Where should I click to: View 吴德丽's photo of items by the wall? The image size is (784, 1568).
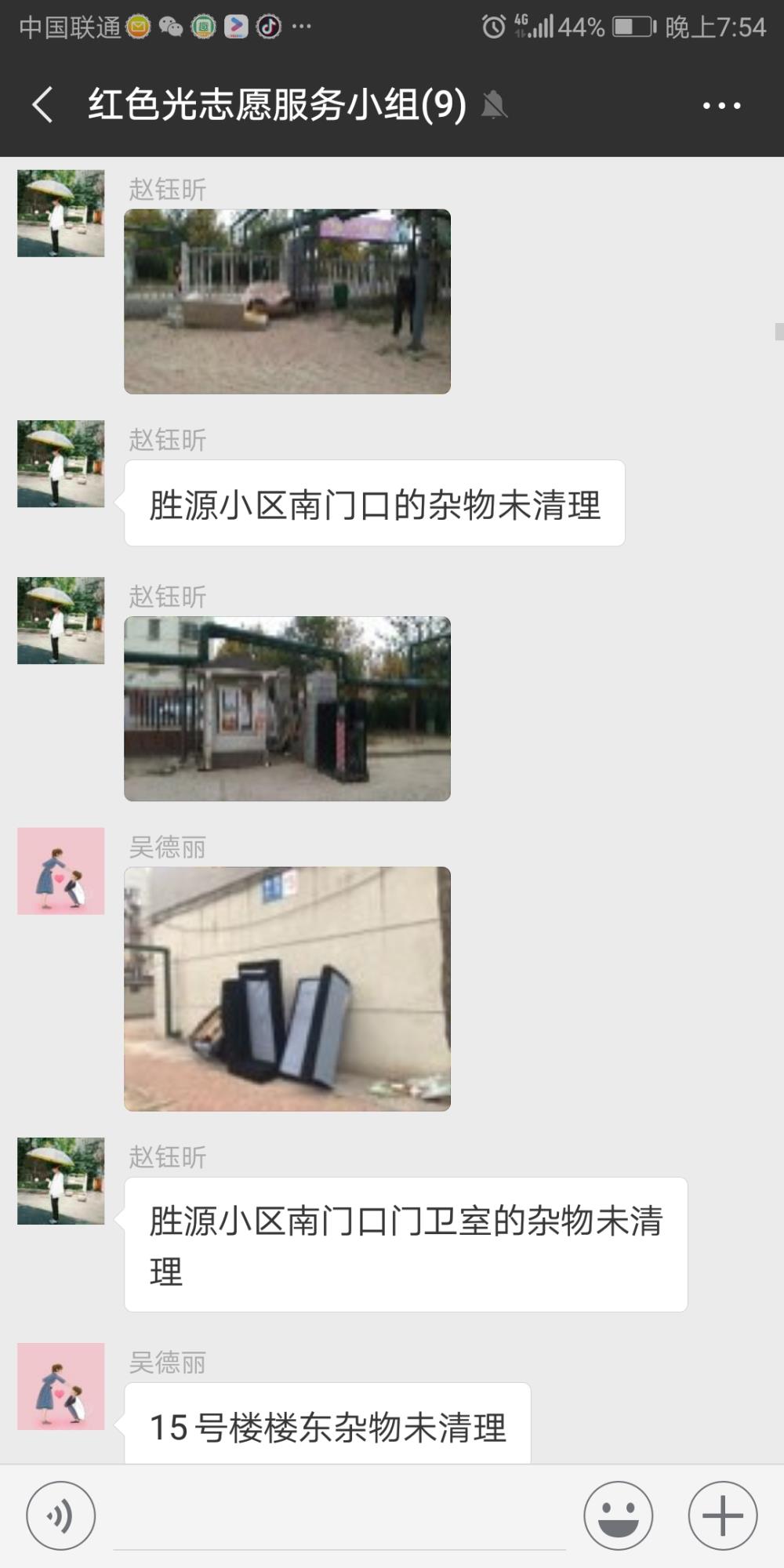point(287,989)
